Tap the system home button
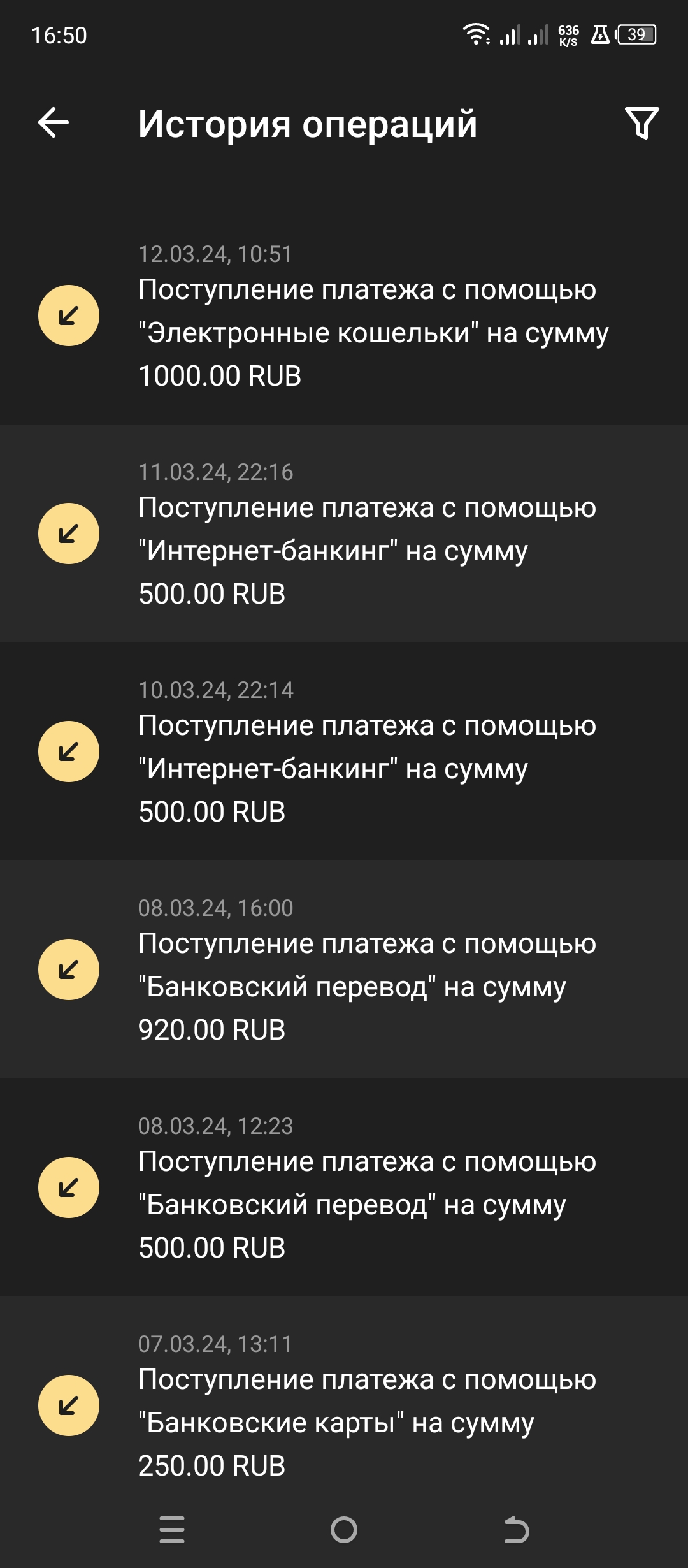Image resolution: width=688 pixels, height=1568 pixels. (344, 1530)
